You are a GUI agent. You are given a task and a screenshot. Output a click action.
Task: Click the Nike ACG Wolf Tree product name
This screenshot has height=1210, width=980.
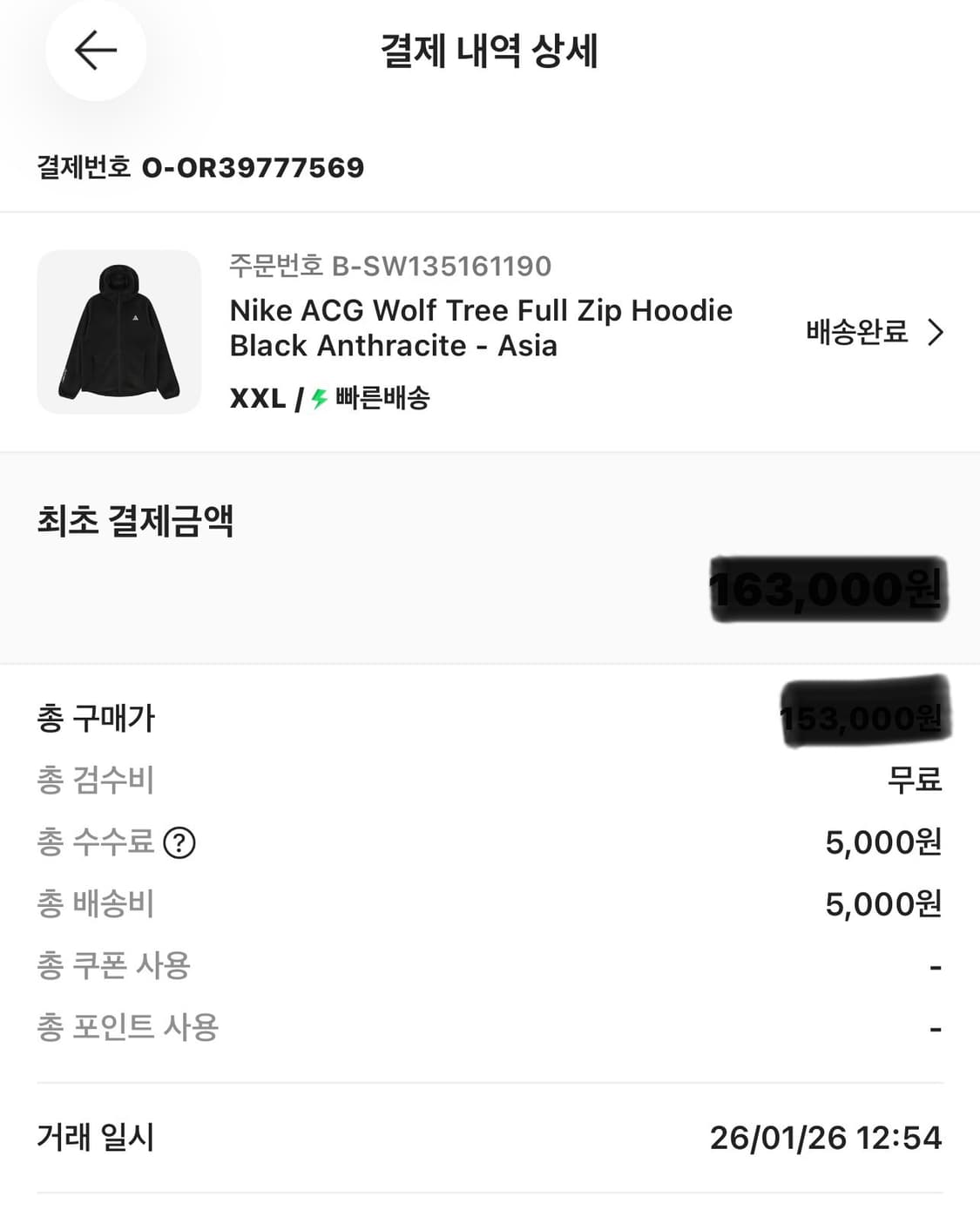click(479, 328)
